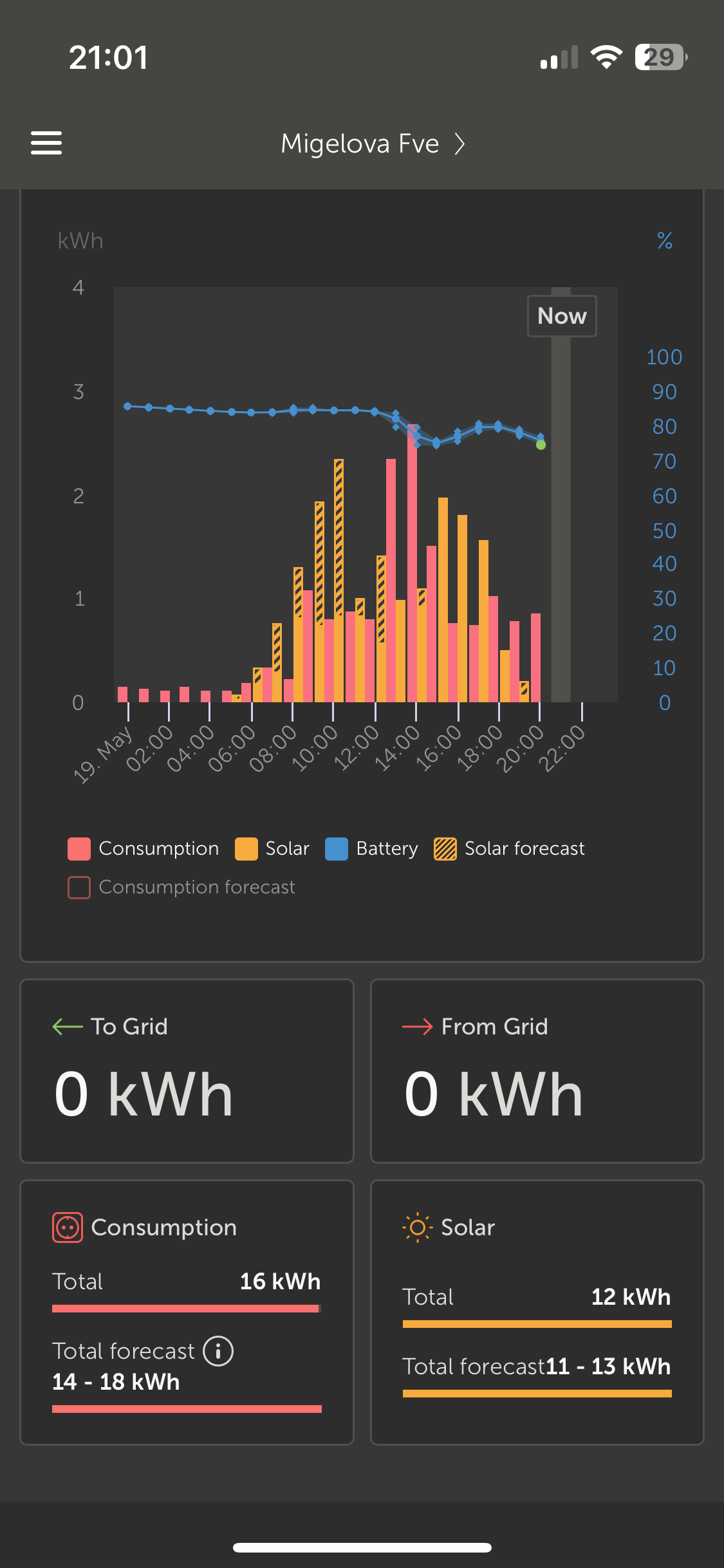Open the hamburger menu
724x1568 pixels.
tap(46, 143)
